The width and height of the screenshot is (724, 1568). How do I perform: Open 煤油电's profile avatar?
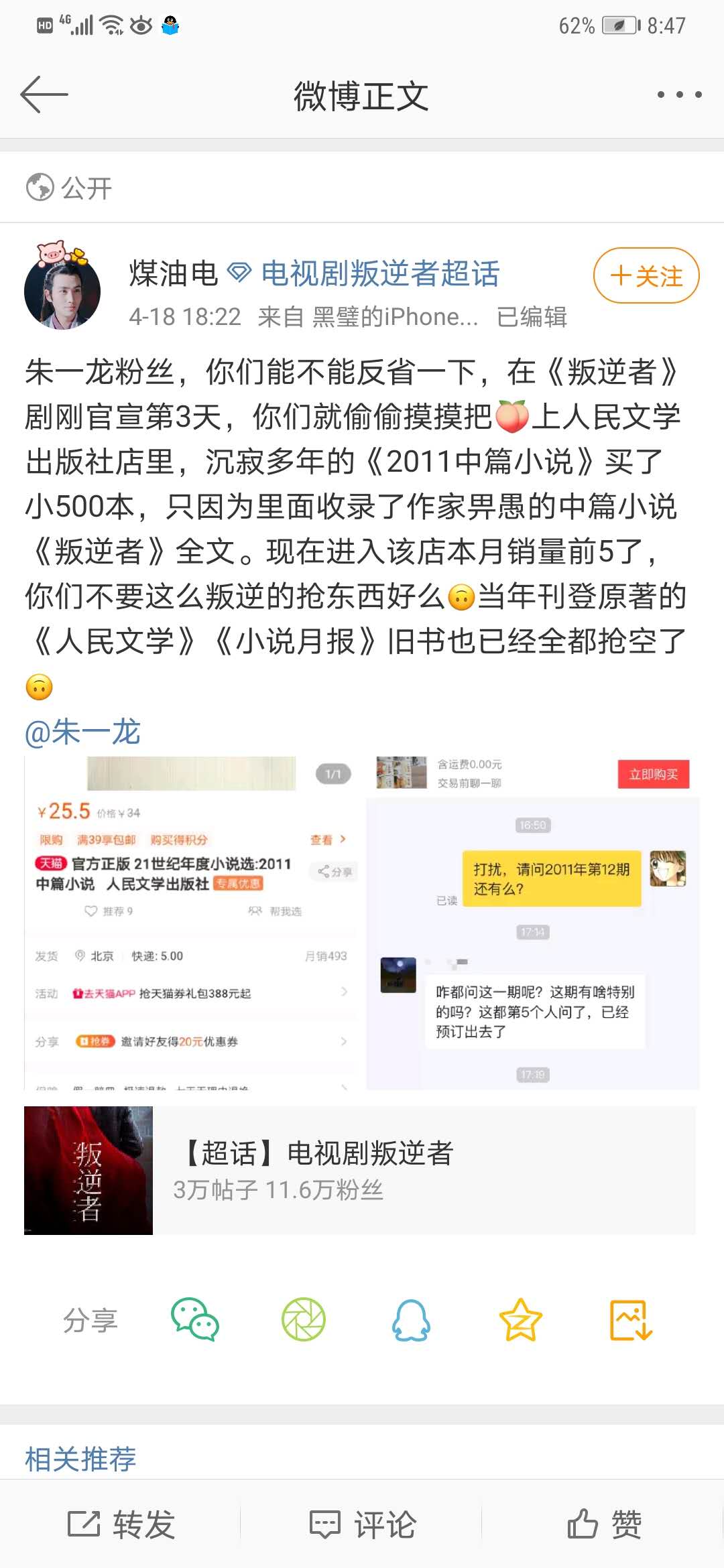coord(62,289)
